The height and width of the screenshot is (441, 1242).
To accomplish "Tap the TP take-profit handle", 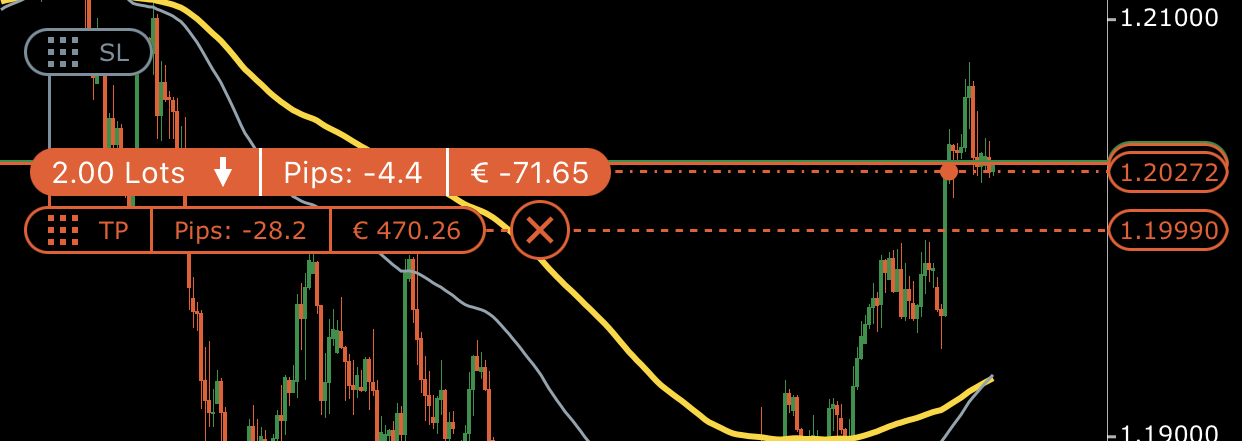I will coord(88,231).
